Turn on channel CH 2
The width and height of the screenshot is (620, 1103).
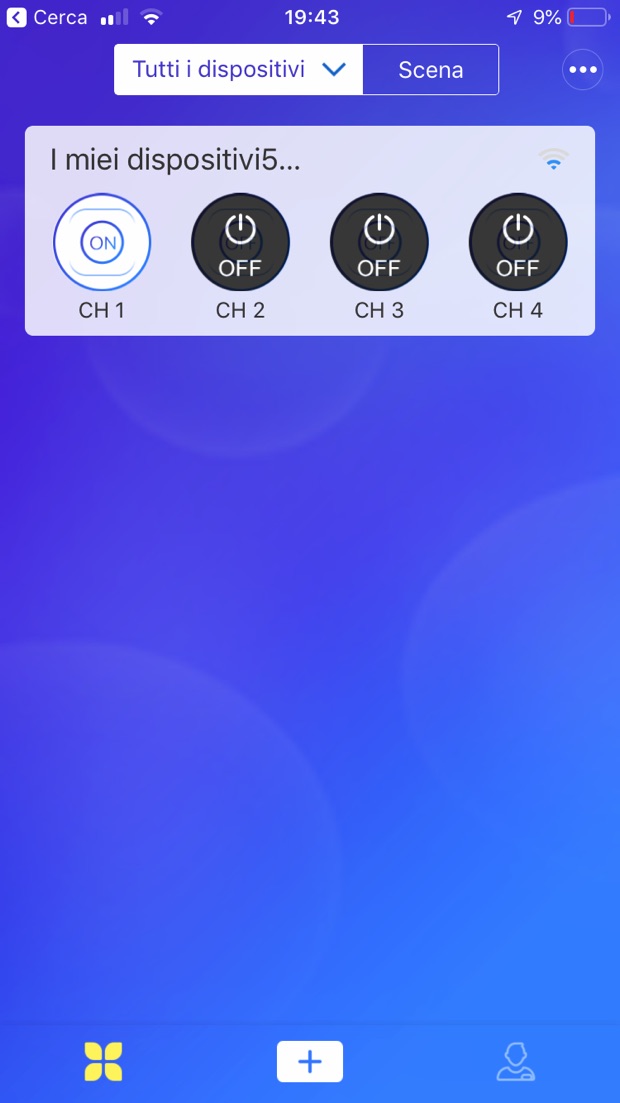click(240, 242)
